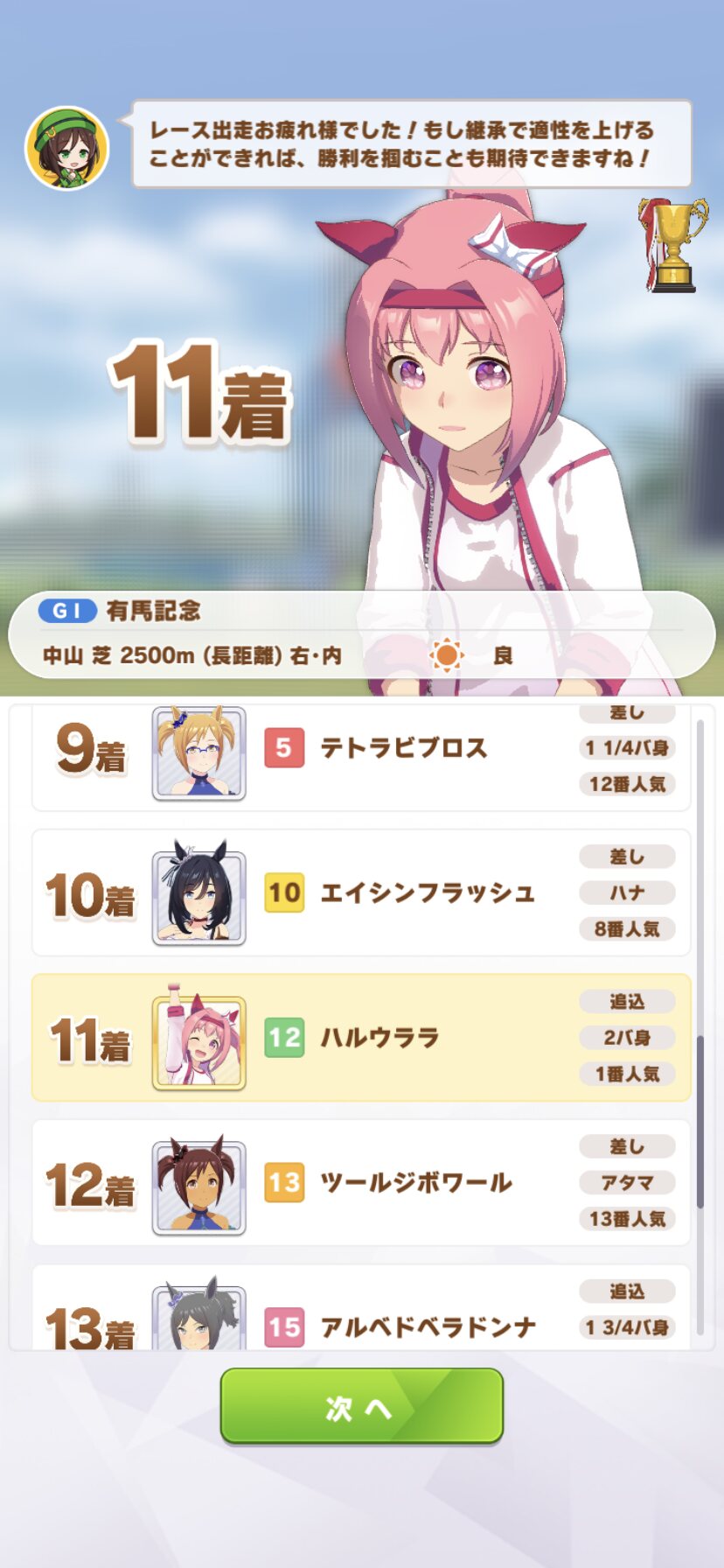Tap the green 次へ button
This screenshot has height=1568, width=724.
(x=362, y=1406)
